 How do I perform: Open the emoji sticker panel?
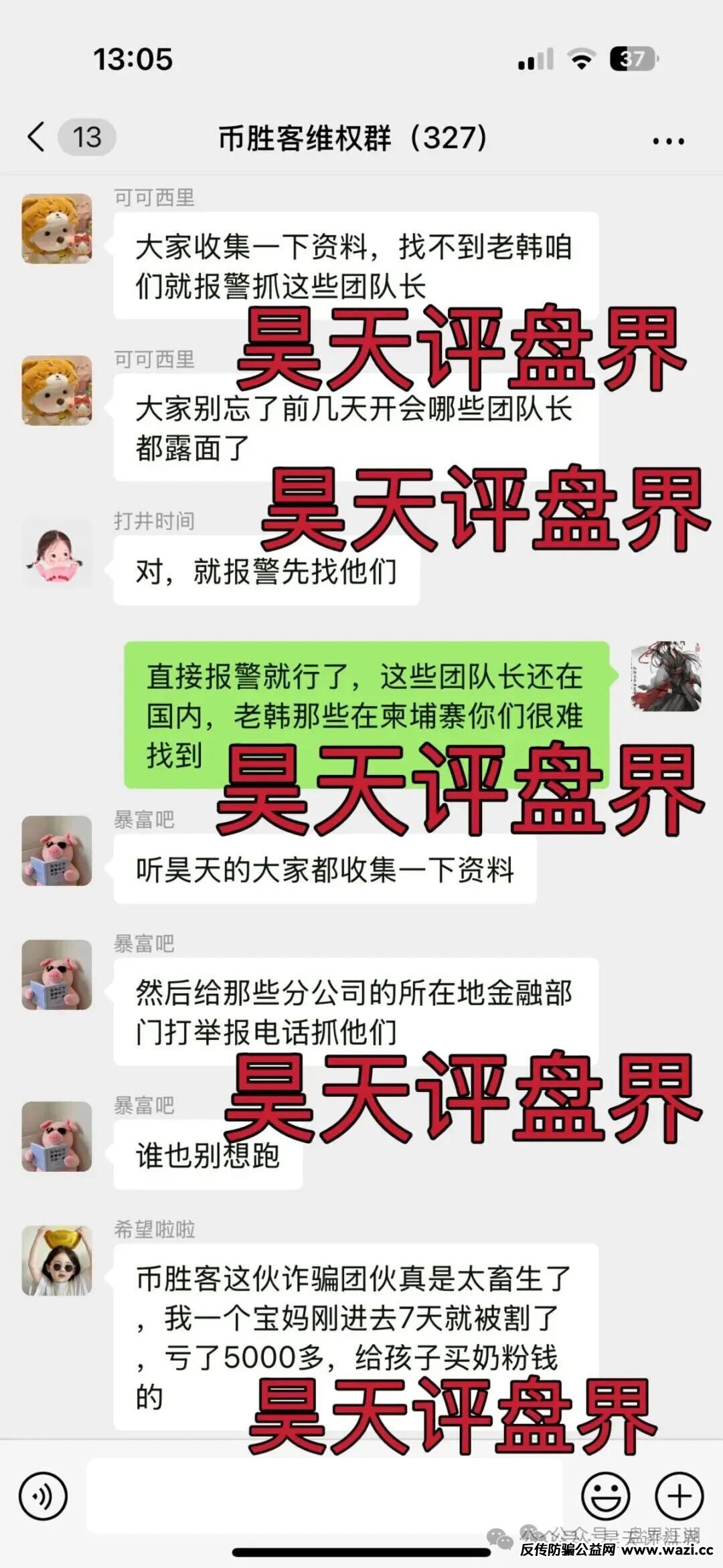coord(605,1495)
